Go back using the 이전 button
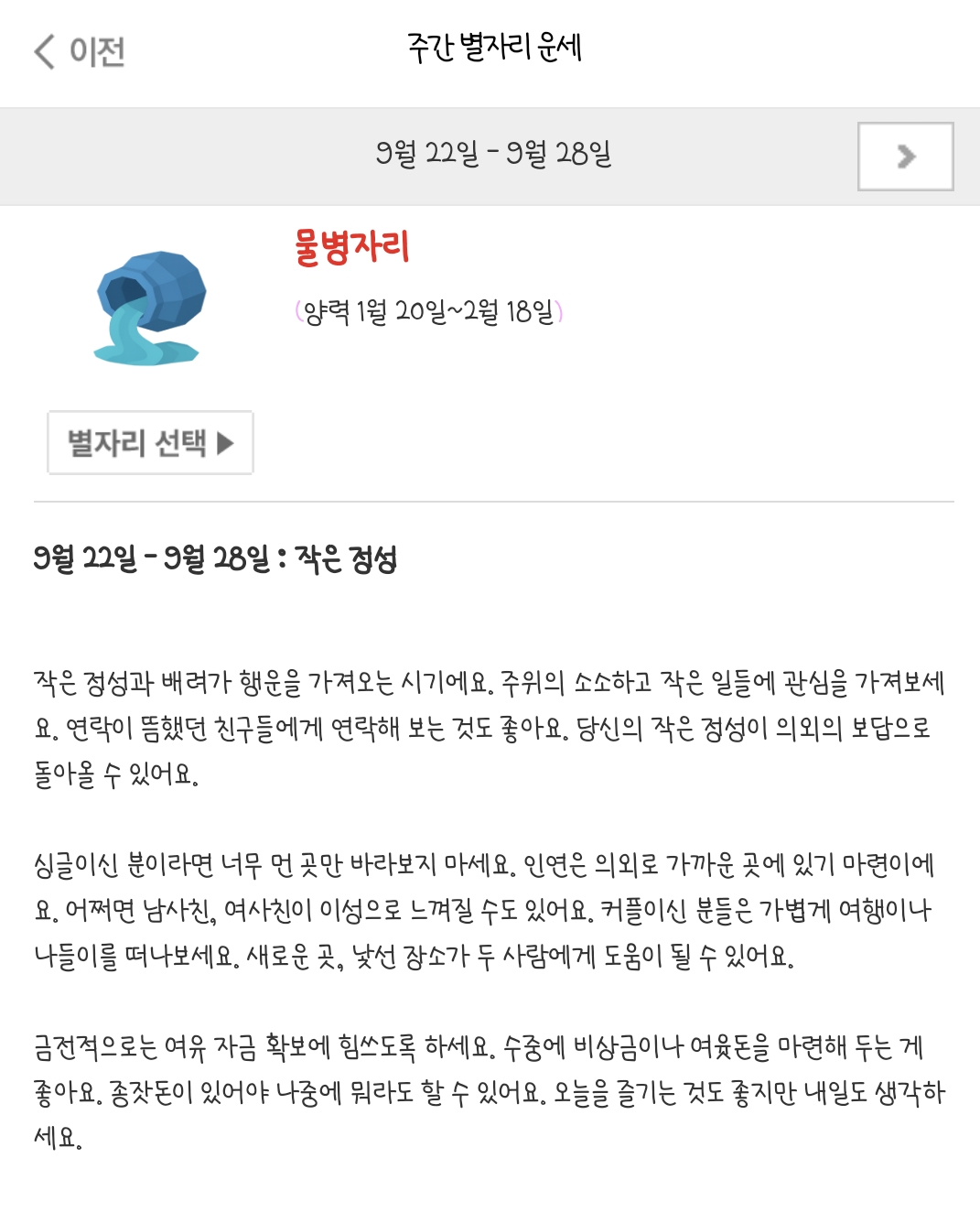This screenshot has height=1223, width=980. click(x=80, y=51)
